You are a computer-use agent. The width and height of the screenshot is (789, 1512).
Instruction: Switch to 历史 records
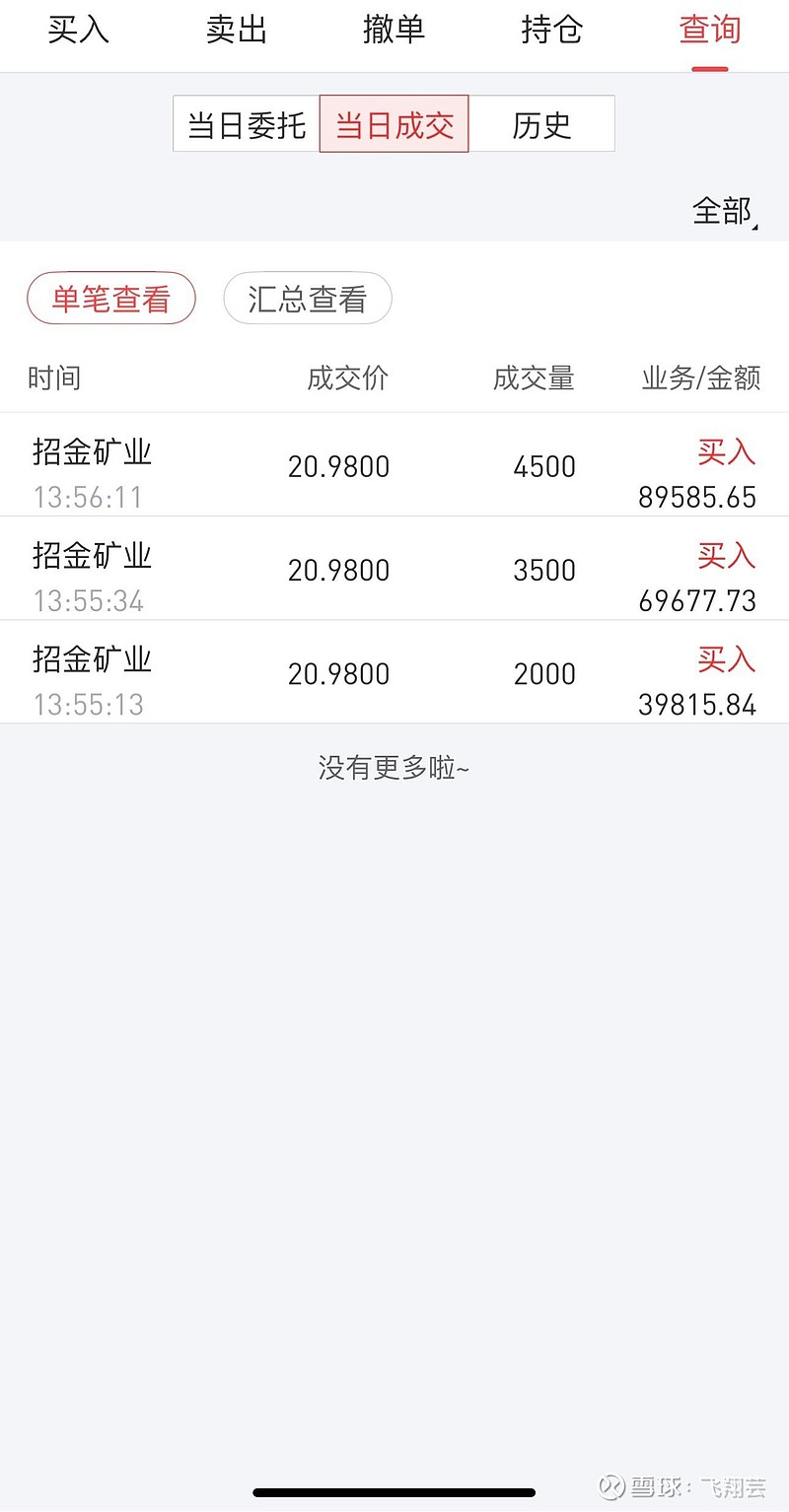541,124
